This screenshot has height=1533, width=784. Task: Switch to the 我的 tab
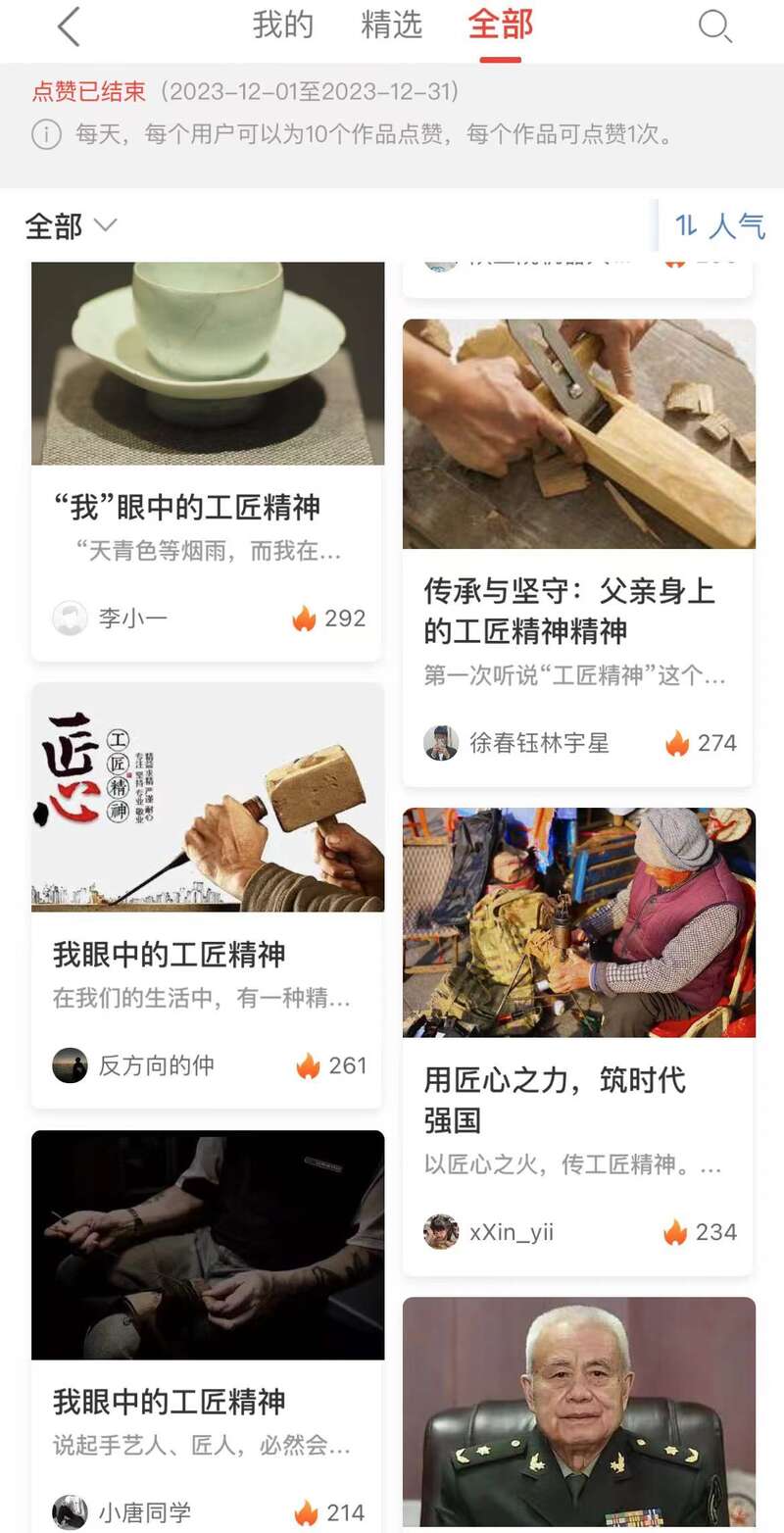click(x=282, y=25)
